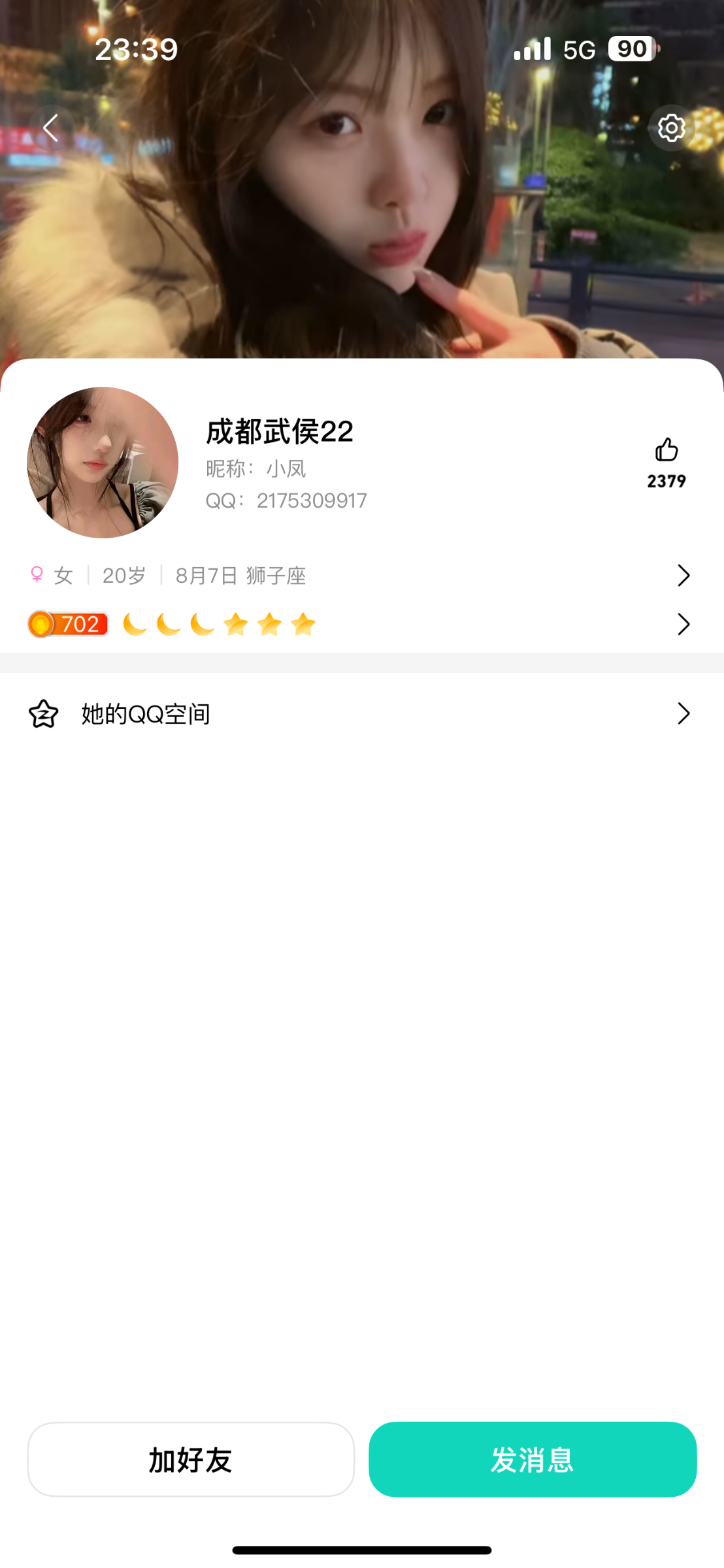Image resolution: width=724 pixels, height=1568 pixels.
Task: Open the gender, age and birthday details row
Action: click(x=361, y=576)
